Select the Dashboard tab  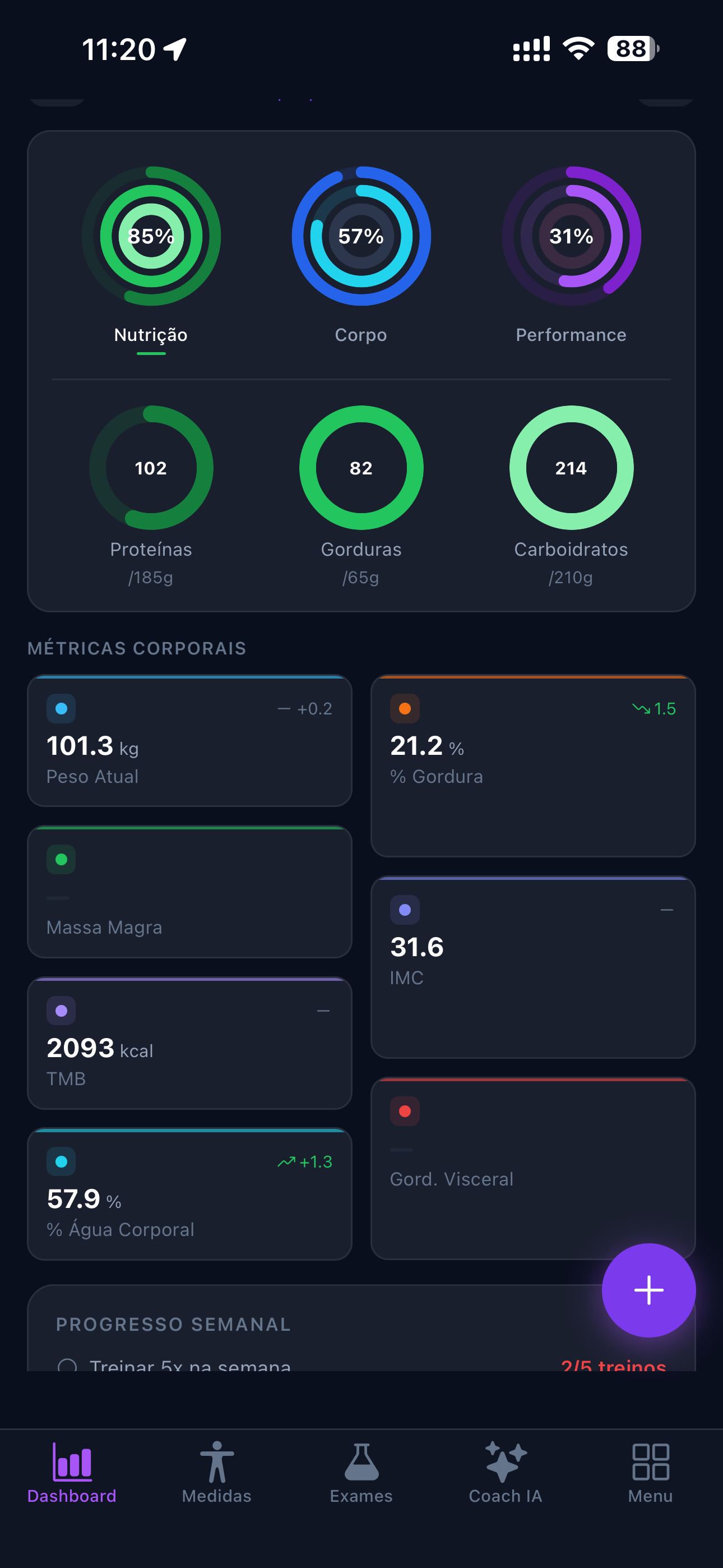[x=72, y=1473]
